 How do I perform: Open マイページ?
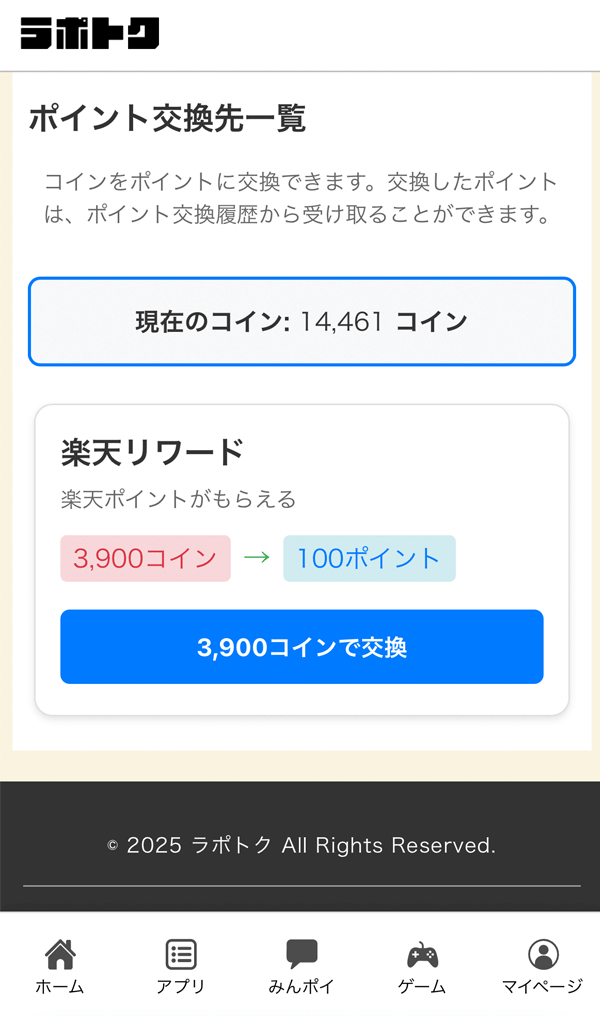(543, 966)
